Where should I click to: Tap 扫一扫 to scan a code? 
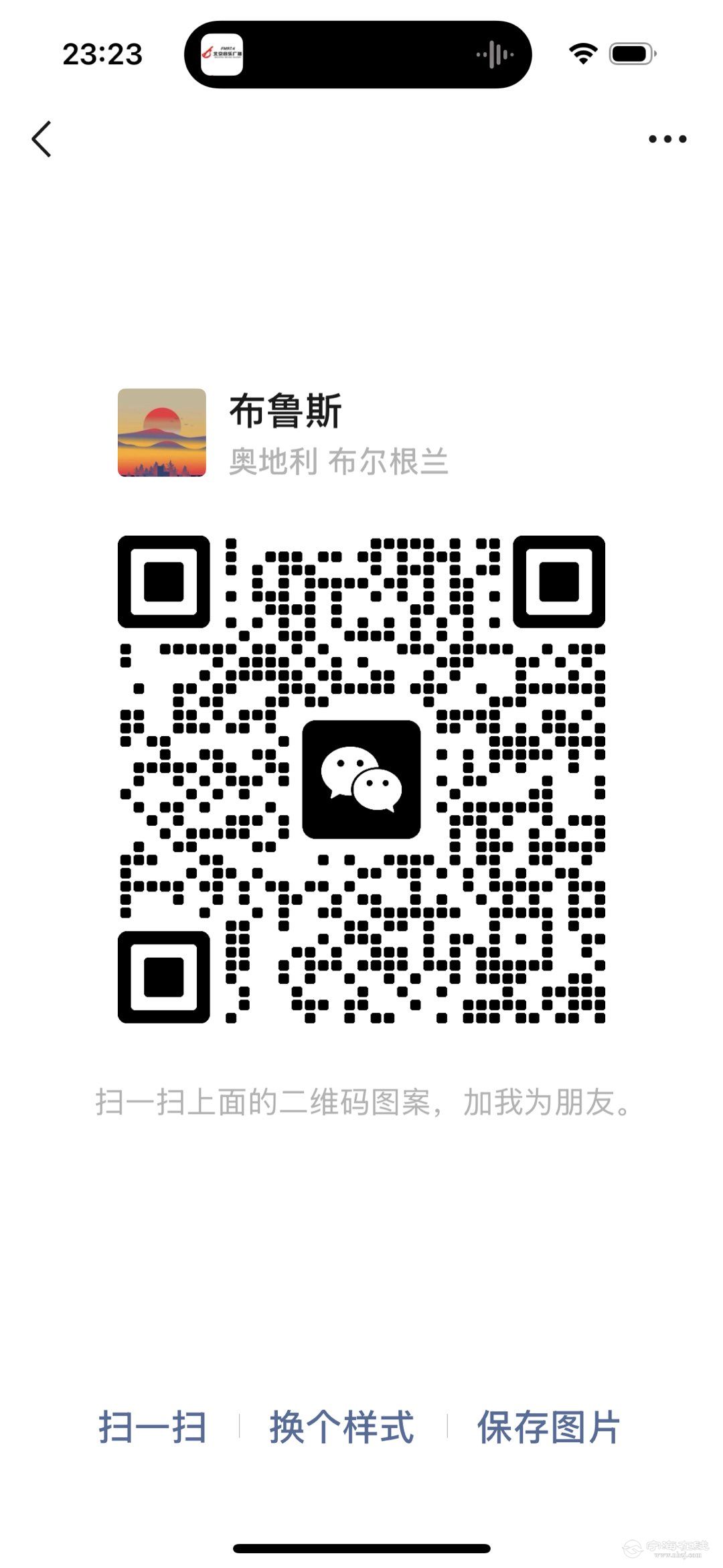coord(153,1427)
